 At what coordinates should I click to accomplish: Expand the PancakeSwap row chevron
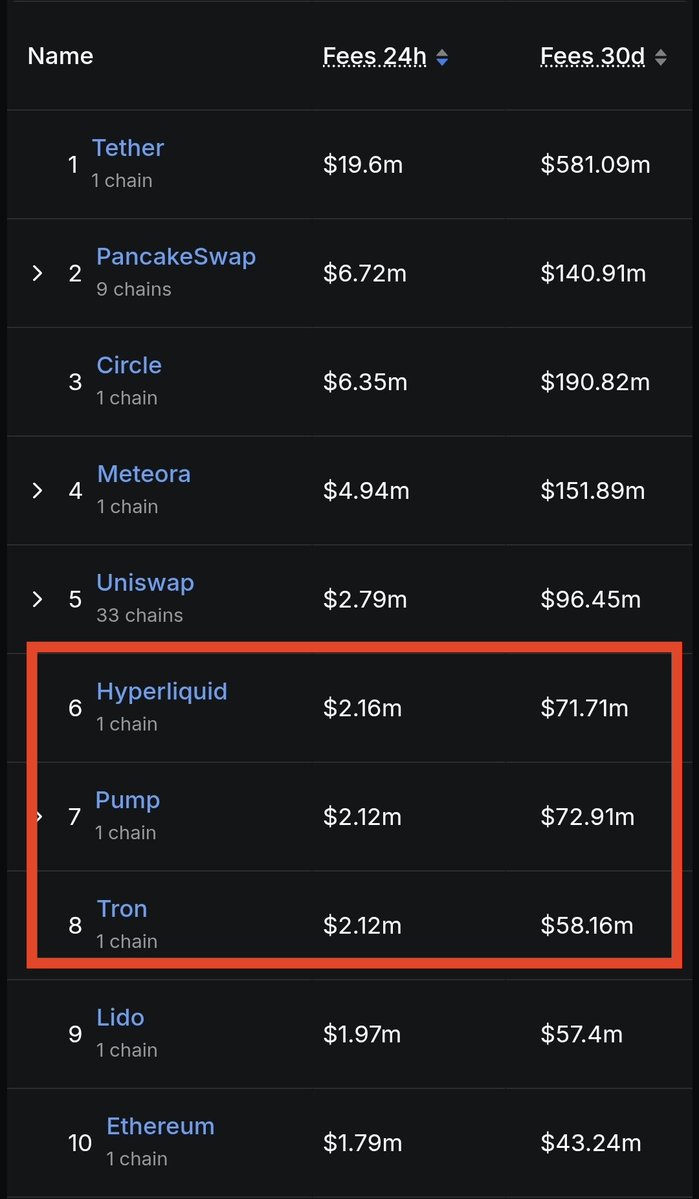tap(37, 273)
